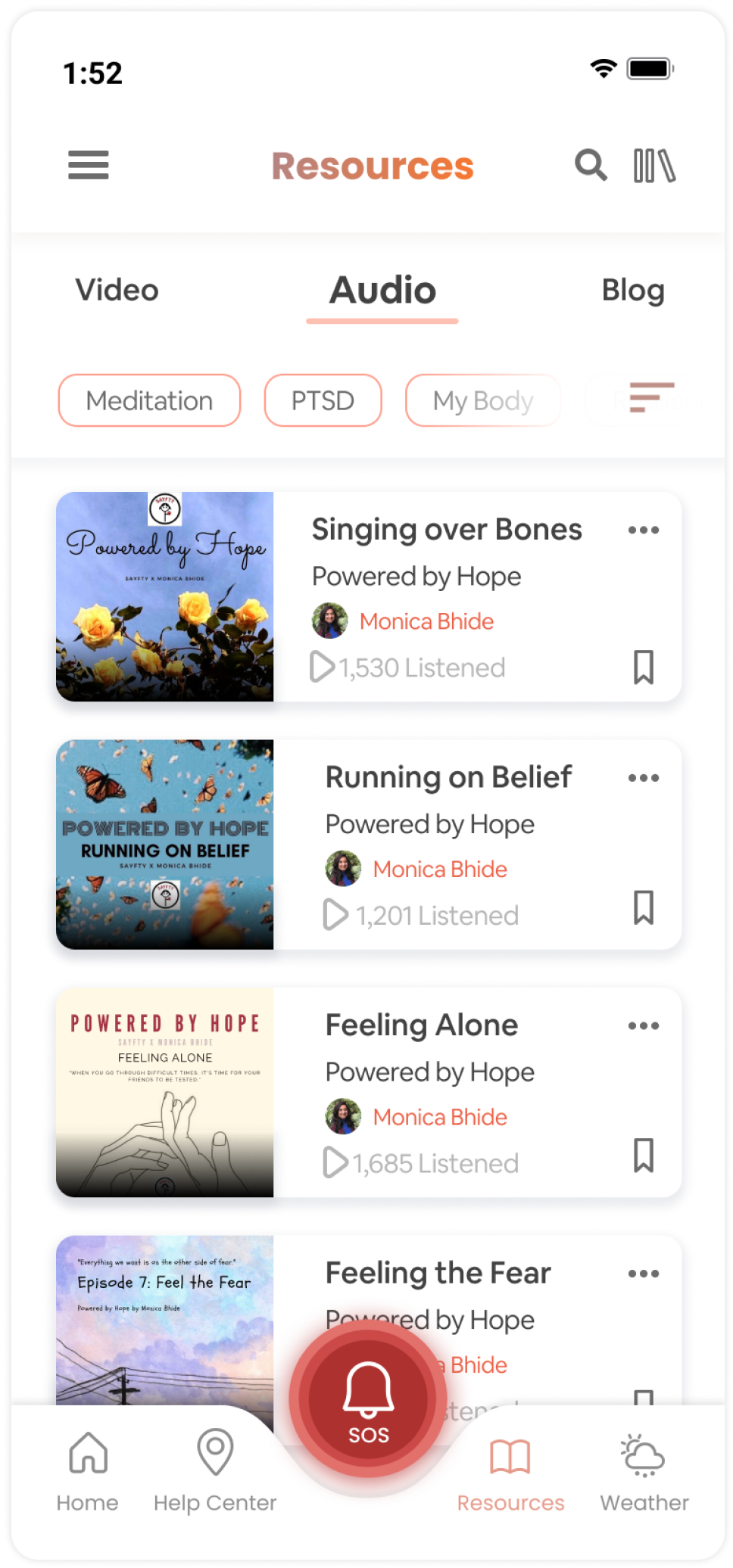Select the My Body filter chip

click(483, 400)
